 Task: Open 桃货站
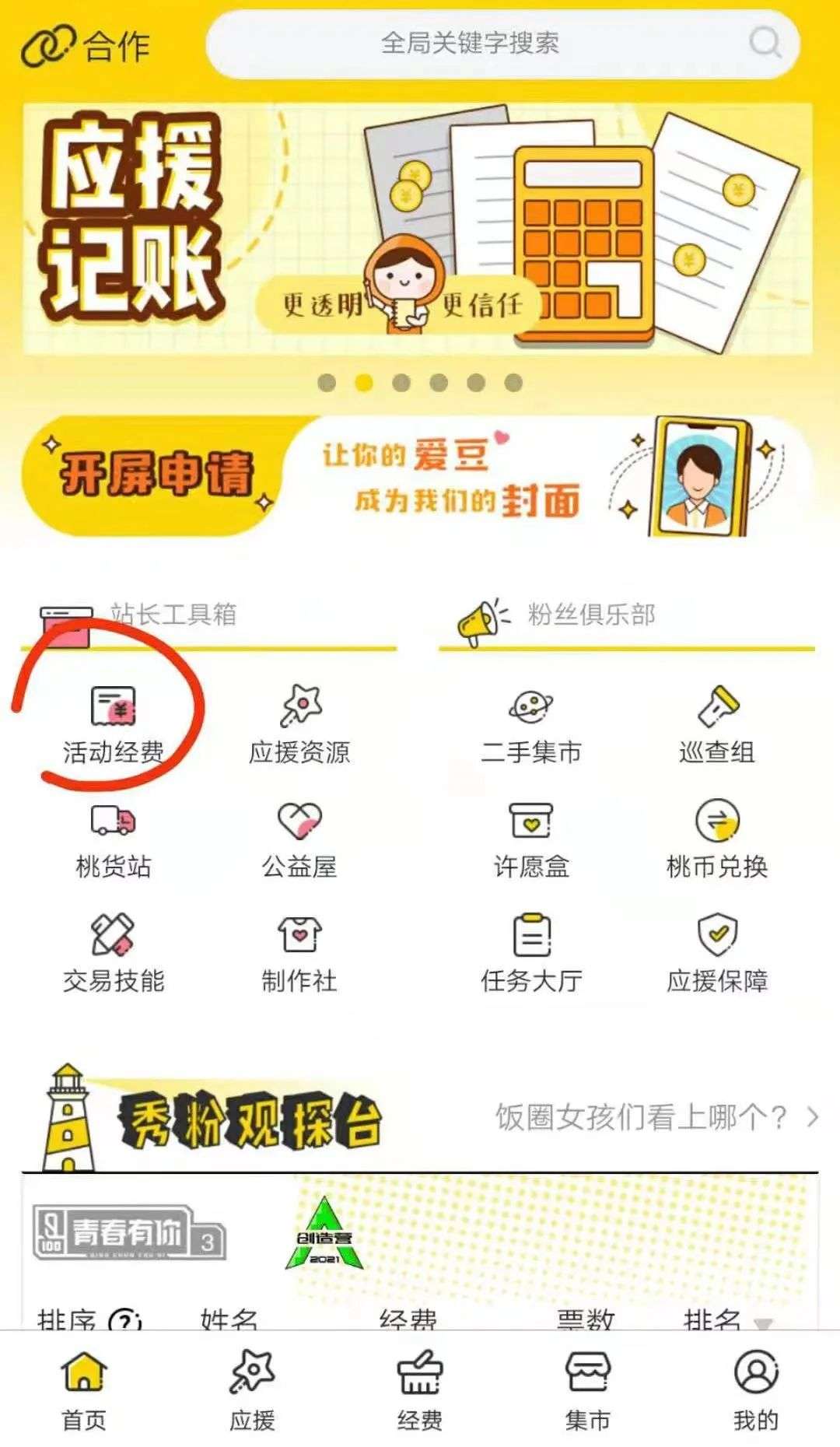coord(114,840)
